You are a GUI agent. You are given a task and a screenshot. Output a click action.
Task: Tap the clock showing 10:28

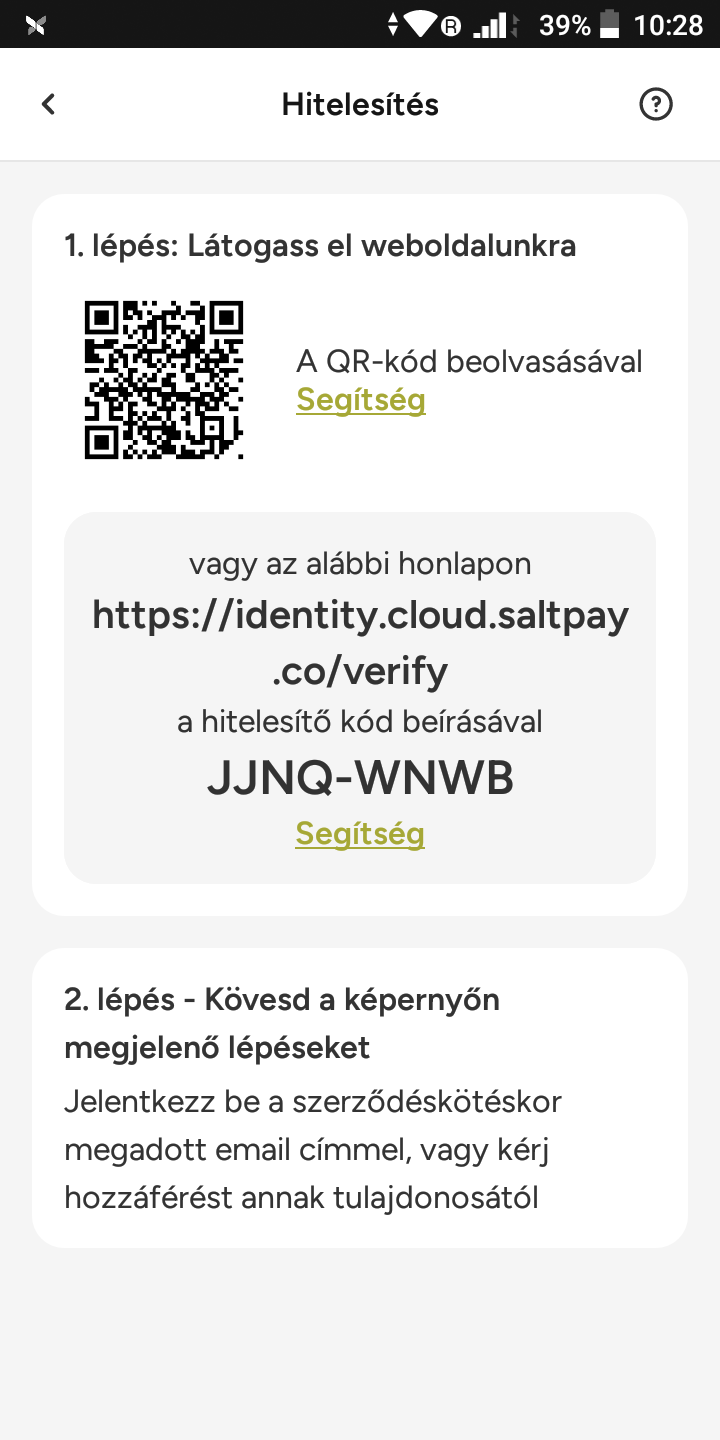tap(672, 25)
